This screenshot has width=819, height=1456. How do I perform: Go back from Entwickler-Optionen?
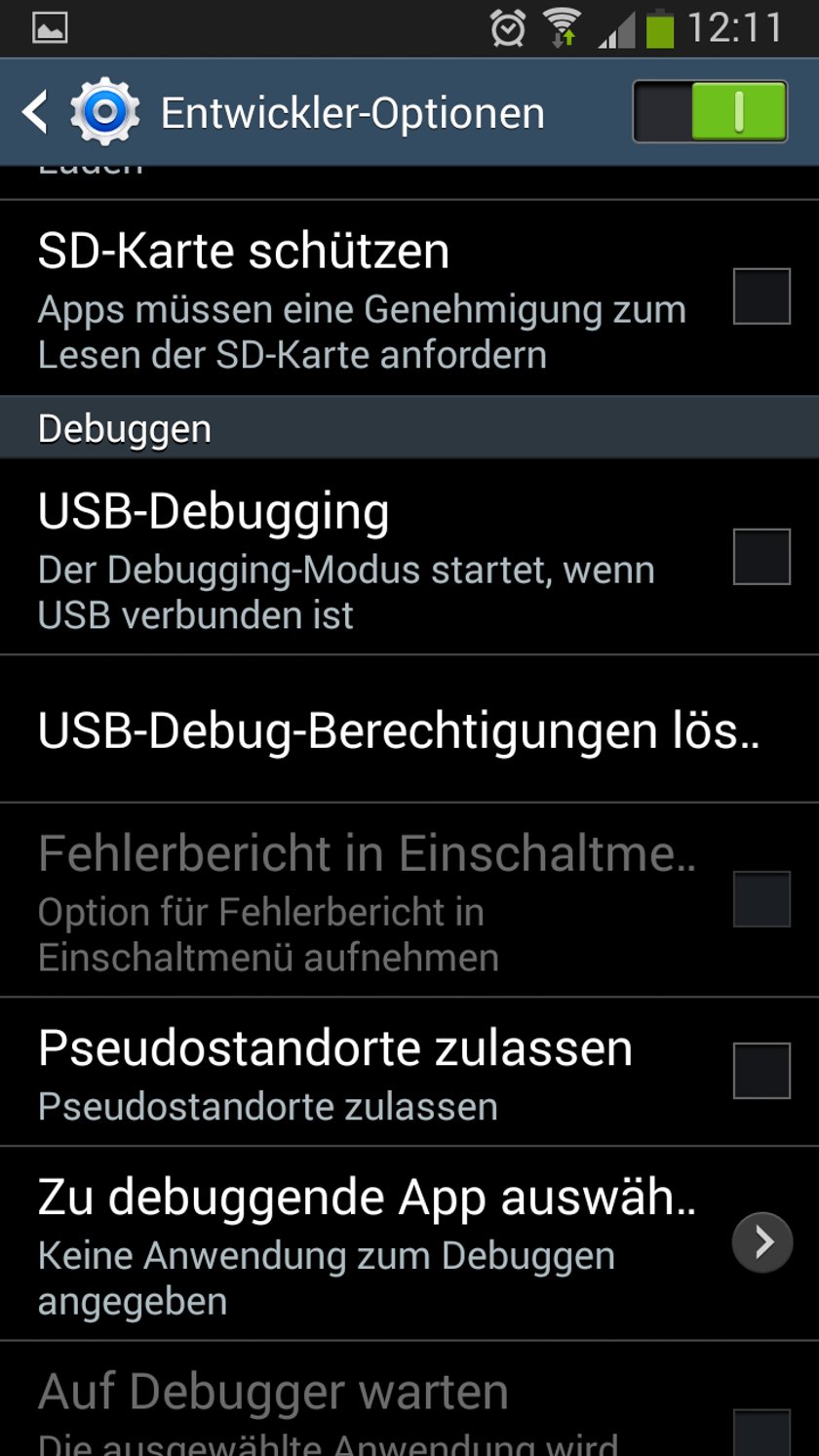click(x=35, y=112)
